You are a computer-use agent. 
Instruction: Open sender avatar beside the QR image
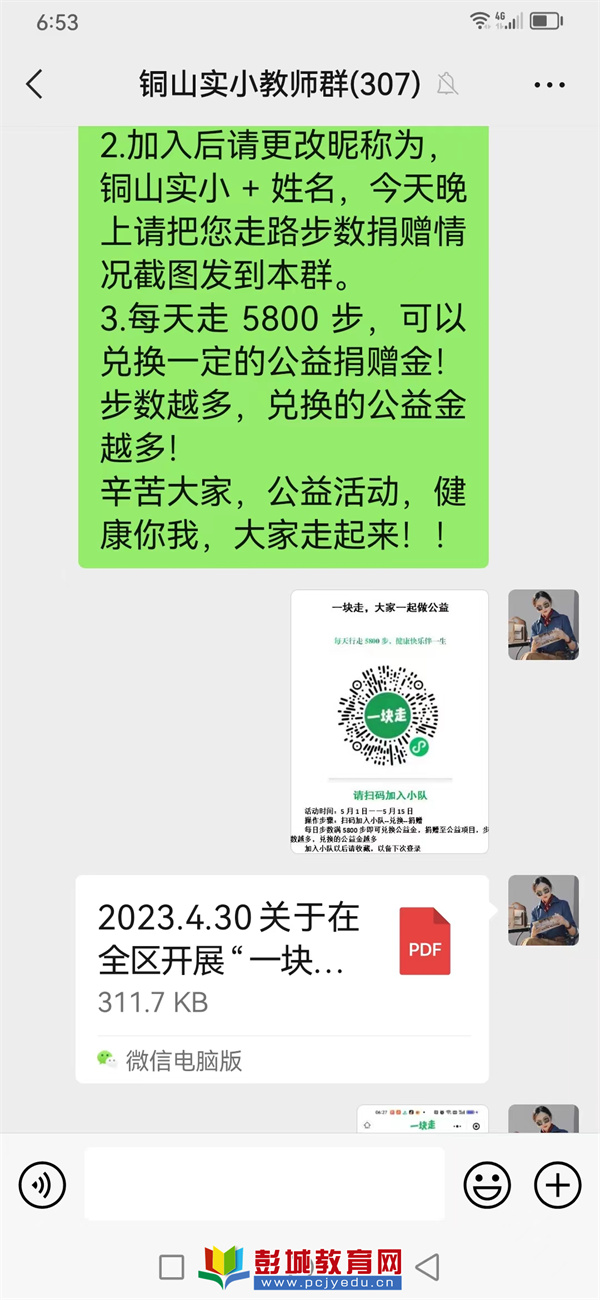[543, 625]
